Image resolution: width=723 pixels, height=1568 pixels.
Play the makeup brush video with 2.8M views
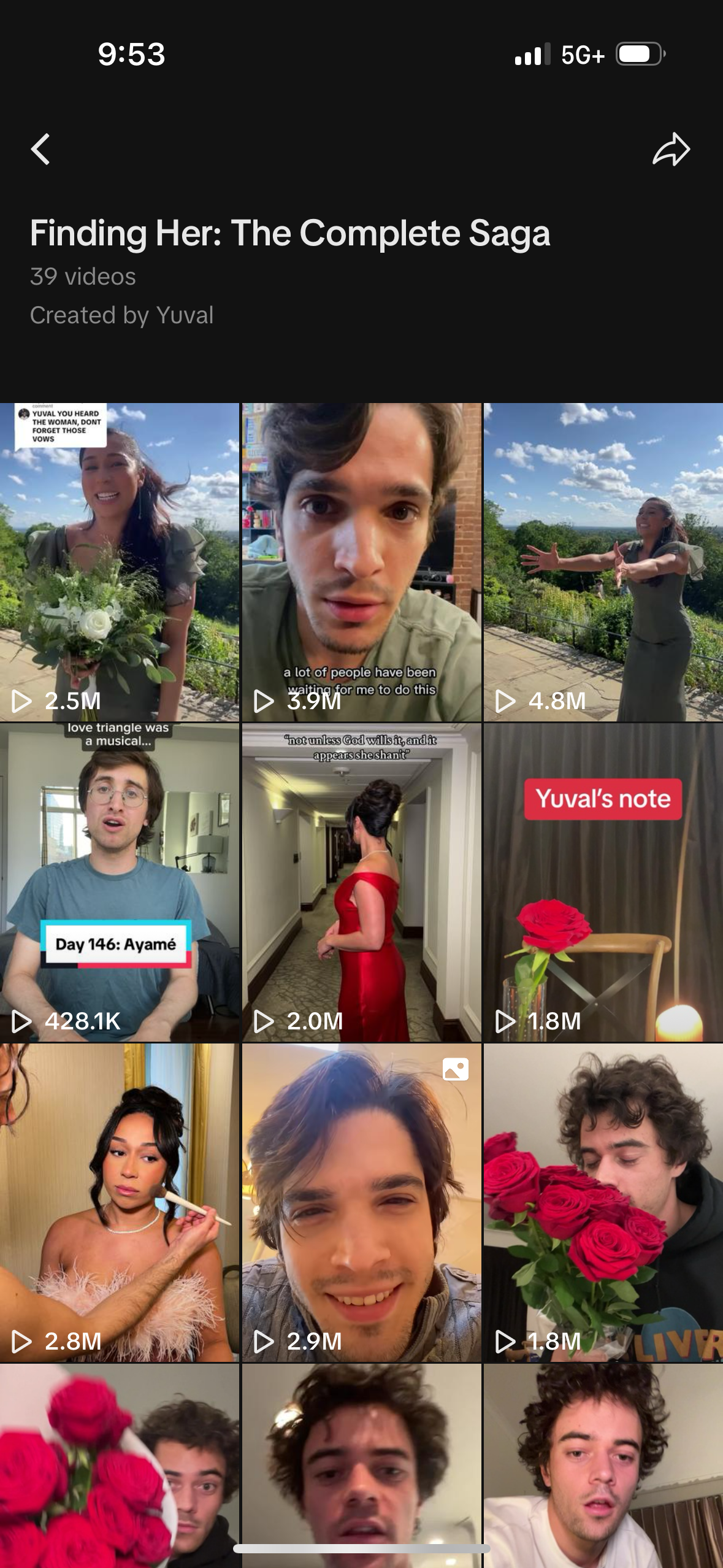point(120,1202)
